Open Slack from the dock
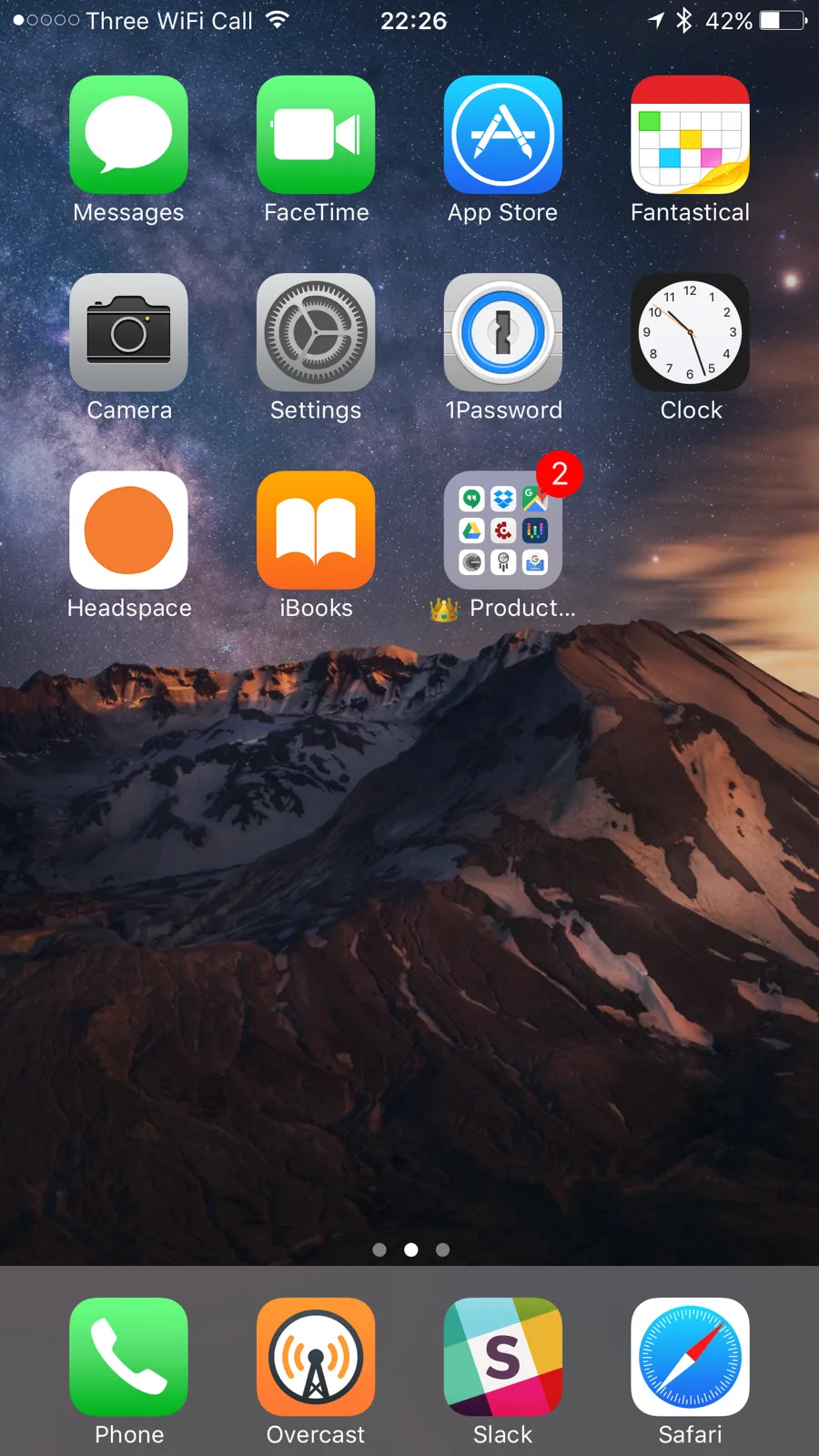This screenshot has height=1456, width=819. [x=503, y=1357]
